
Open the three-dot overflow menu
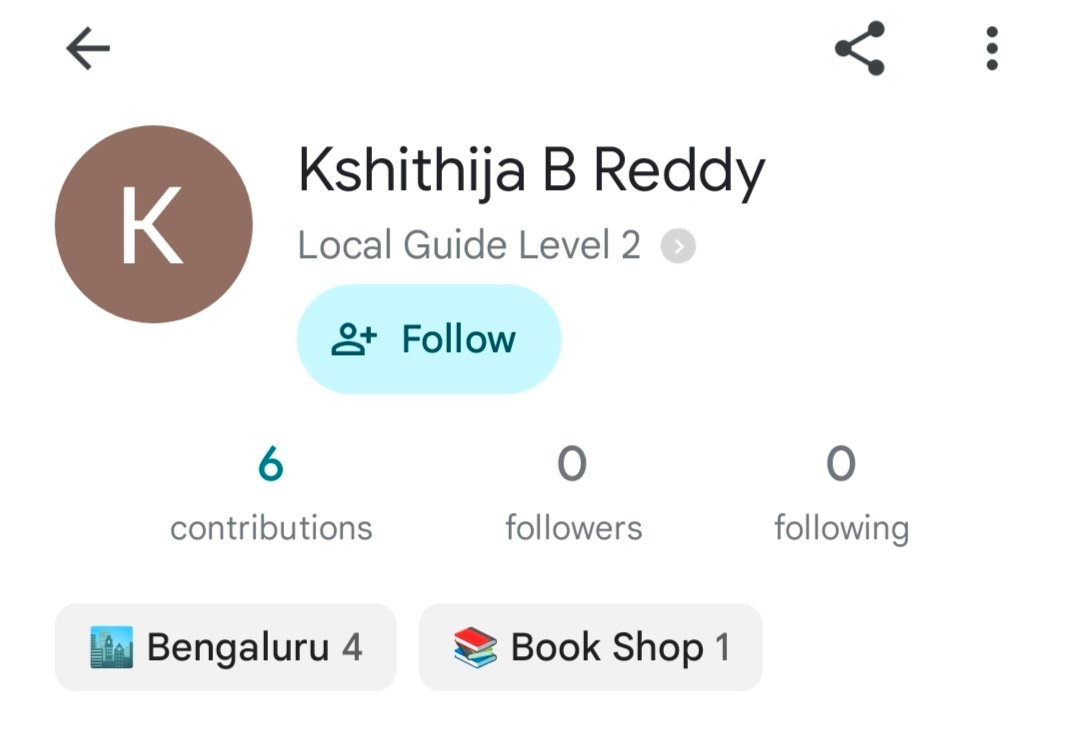pos(991,48)
